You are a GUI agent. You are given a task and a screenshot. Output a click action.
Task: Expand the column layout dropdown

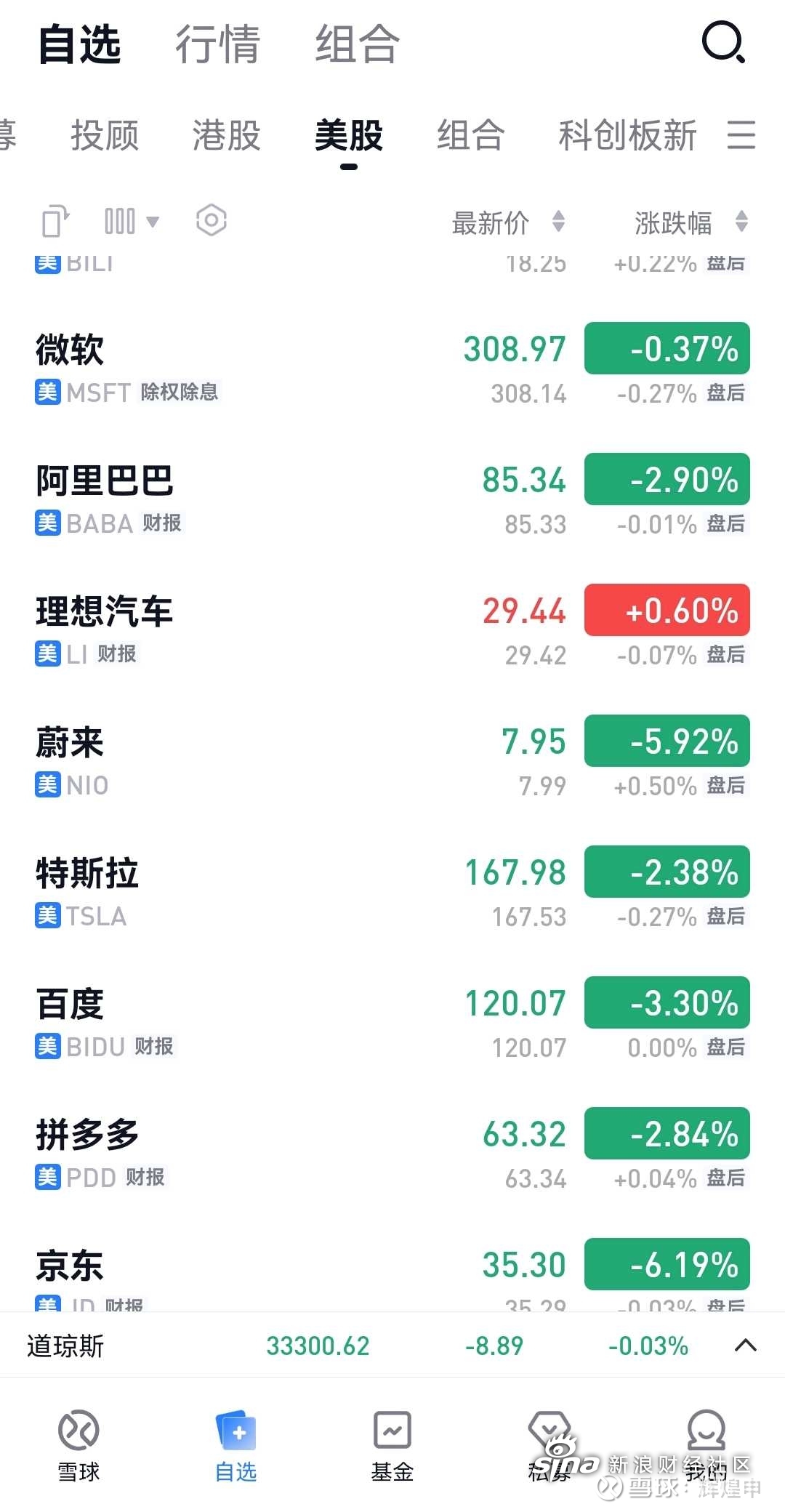132,221
